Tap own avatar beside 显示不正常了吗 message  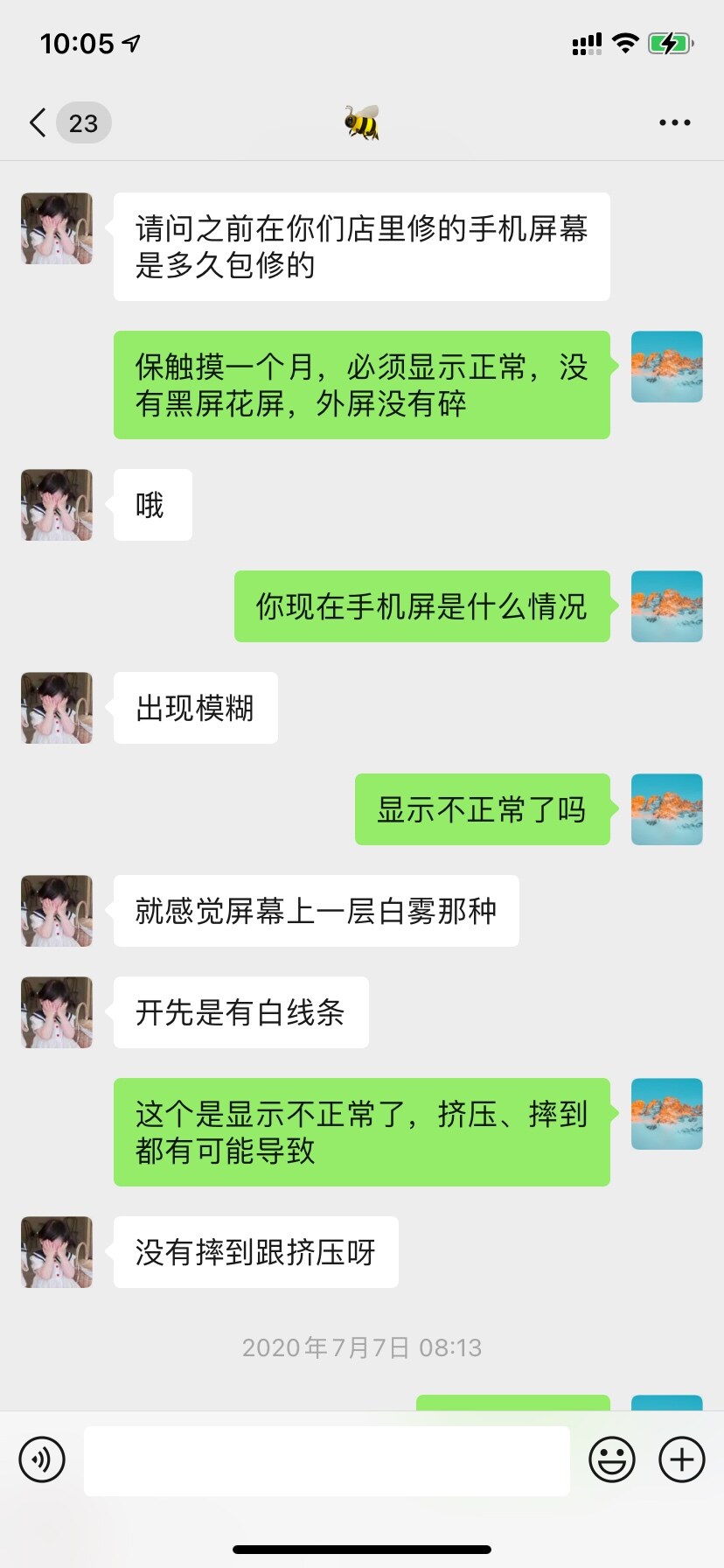click(x=666, y=809)
